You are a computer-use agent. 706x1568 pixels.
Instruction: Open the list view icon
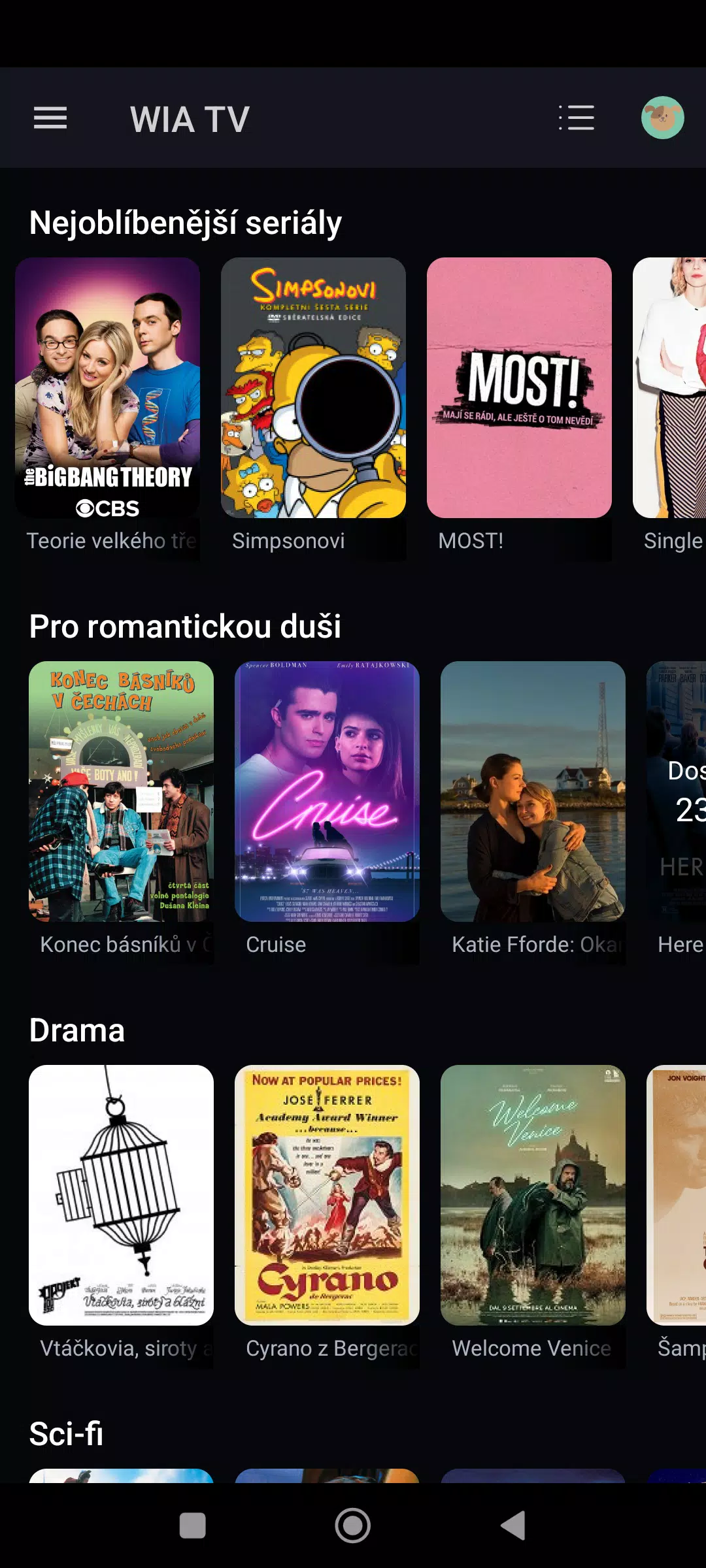point(577,118)
